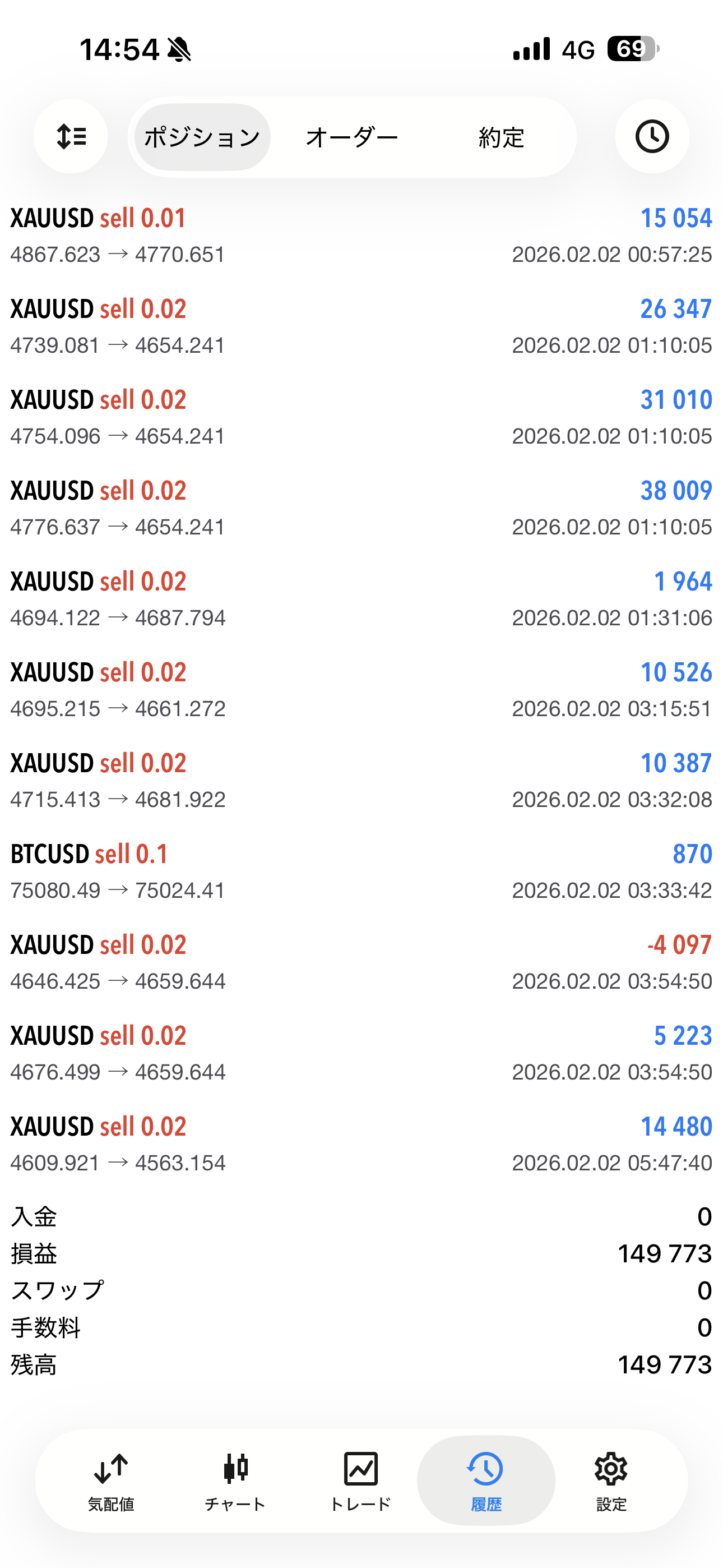Open the XAUUSD trade with 38 009 profit

pos(361,508)
